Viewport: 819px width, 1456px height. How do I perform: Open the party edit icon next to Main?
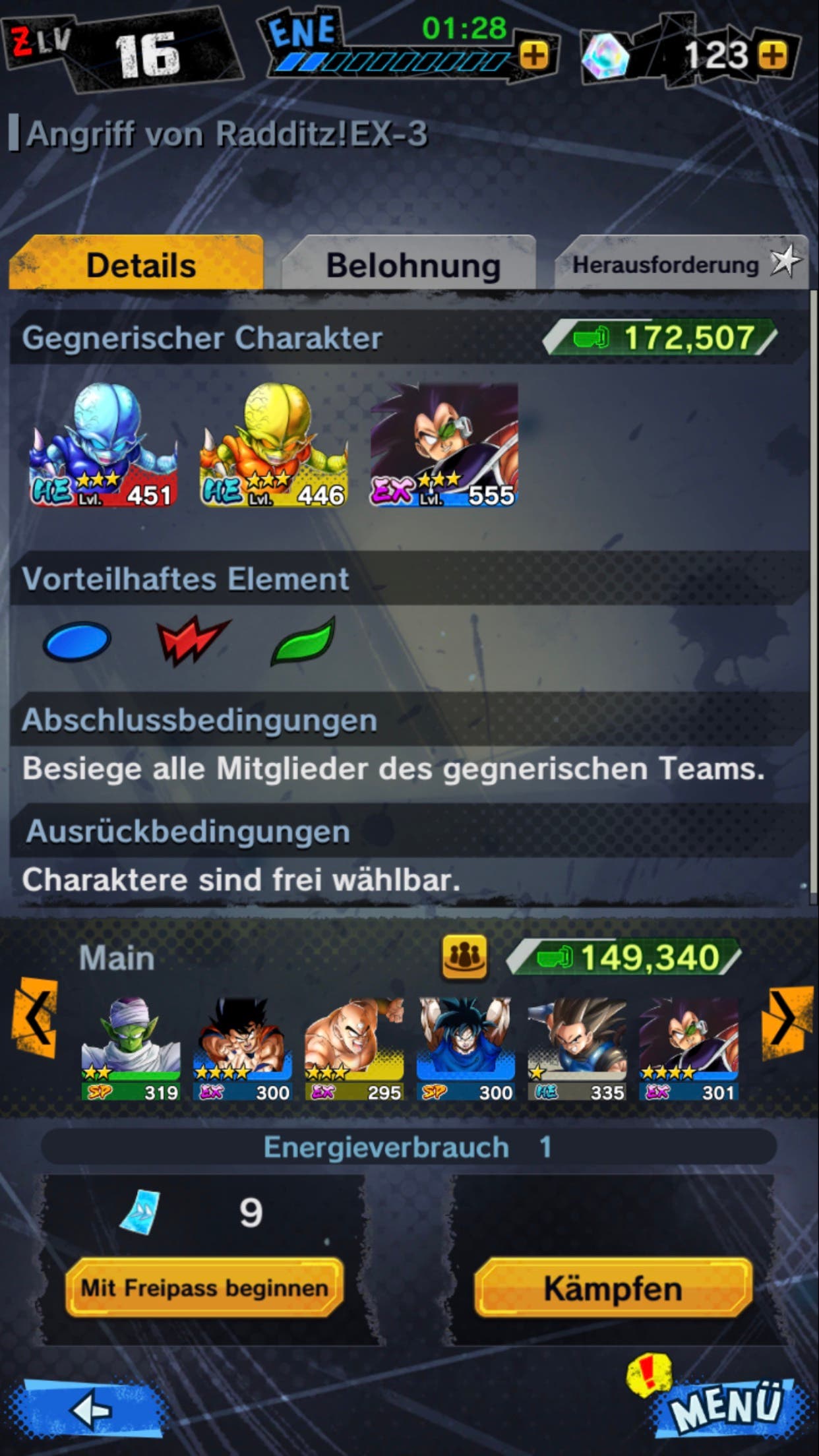pyautogui.click(x=464, y=956)
